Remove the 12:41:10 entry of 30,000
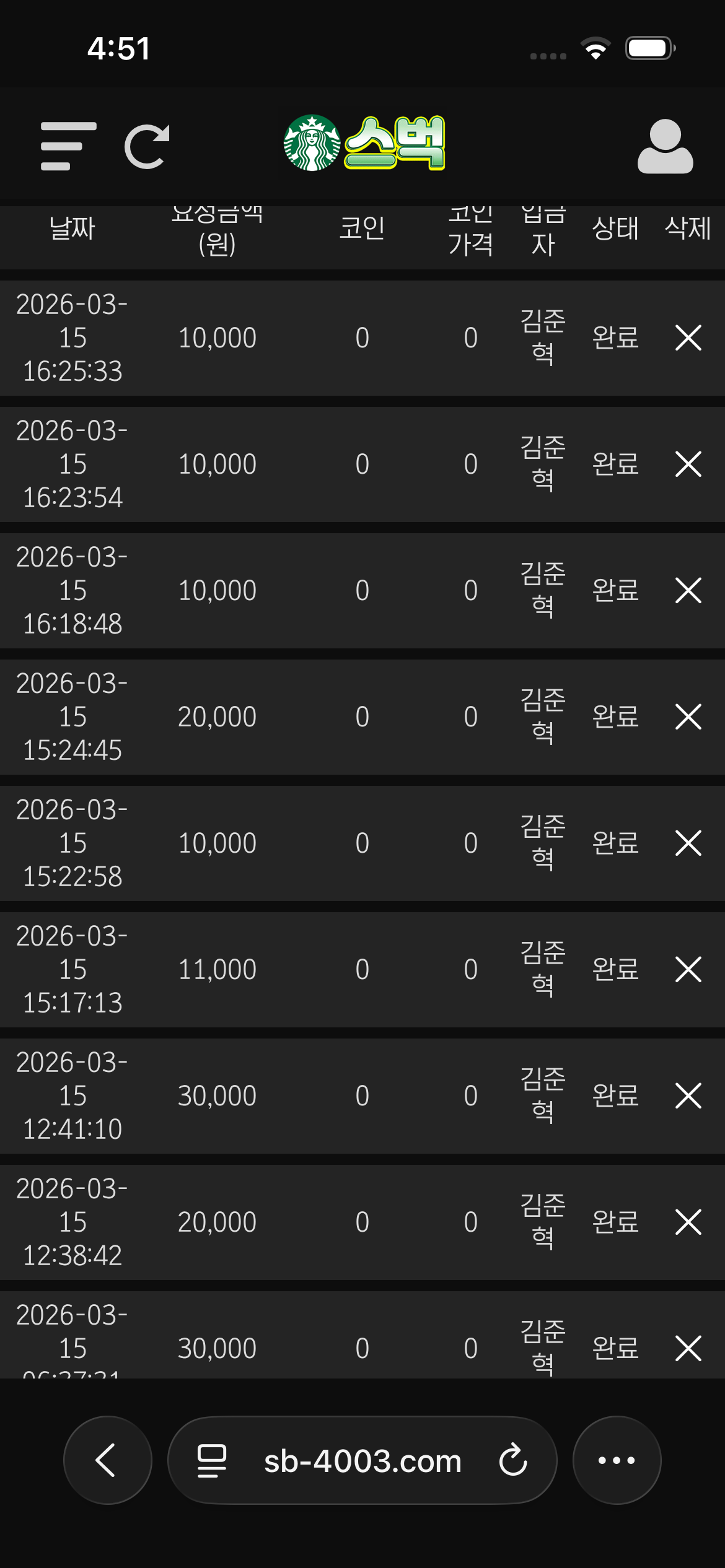This screenshot has height=1568, width=725. click(688, 1096)
